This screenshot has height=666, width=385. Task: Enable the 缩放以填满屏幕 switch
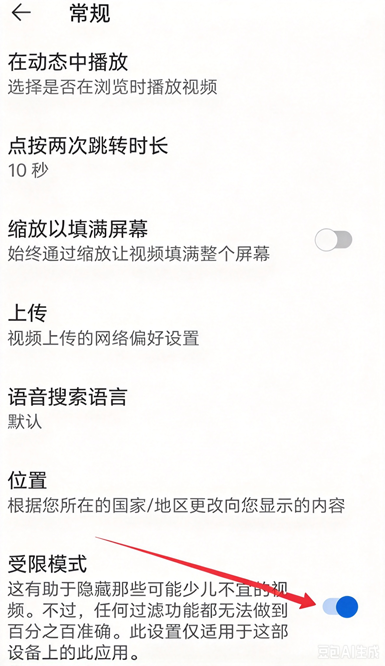(334, 240)
